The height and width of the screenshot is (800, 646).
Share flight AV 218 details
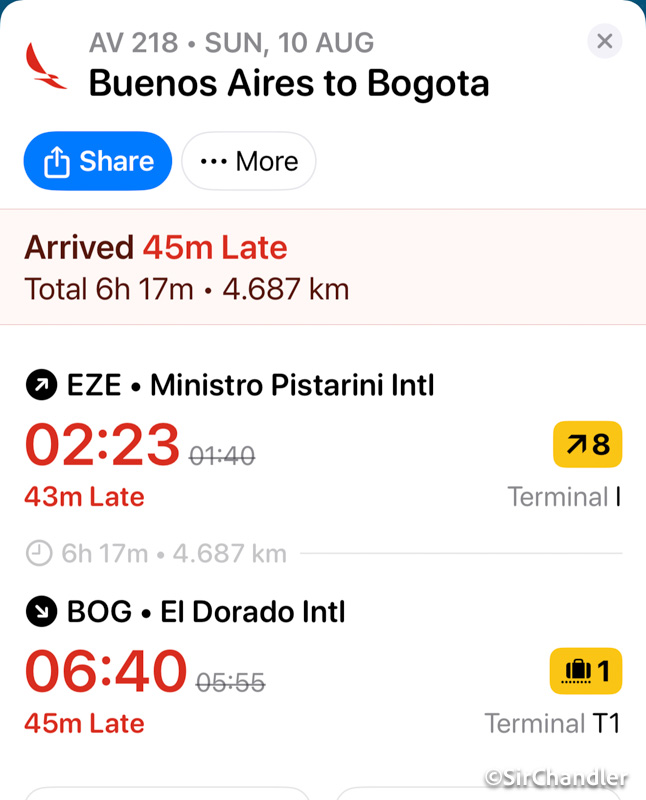[98, 161]
